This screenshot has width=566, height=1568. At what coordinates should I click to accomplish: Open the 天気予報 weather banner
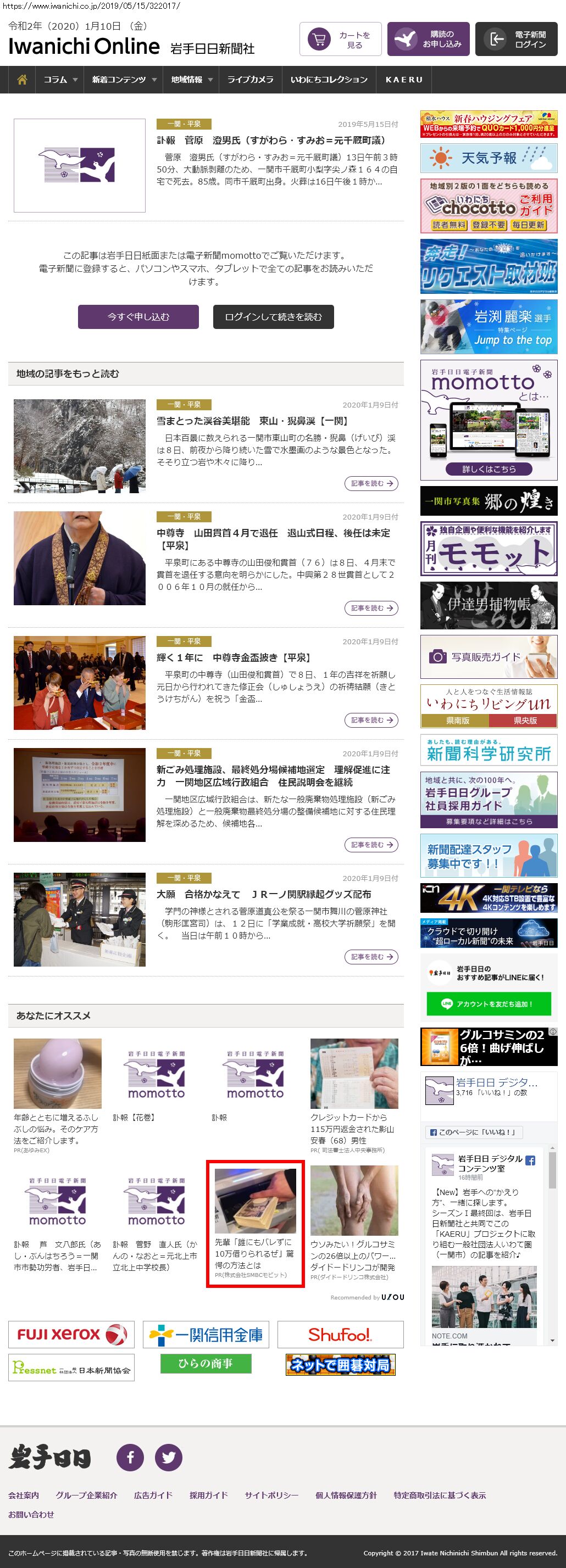(489, 158)
